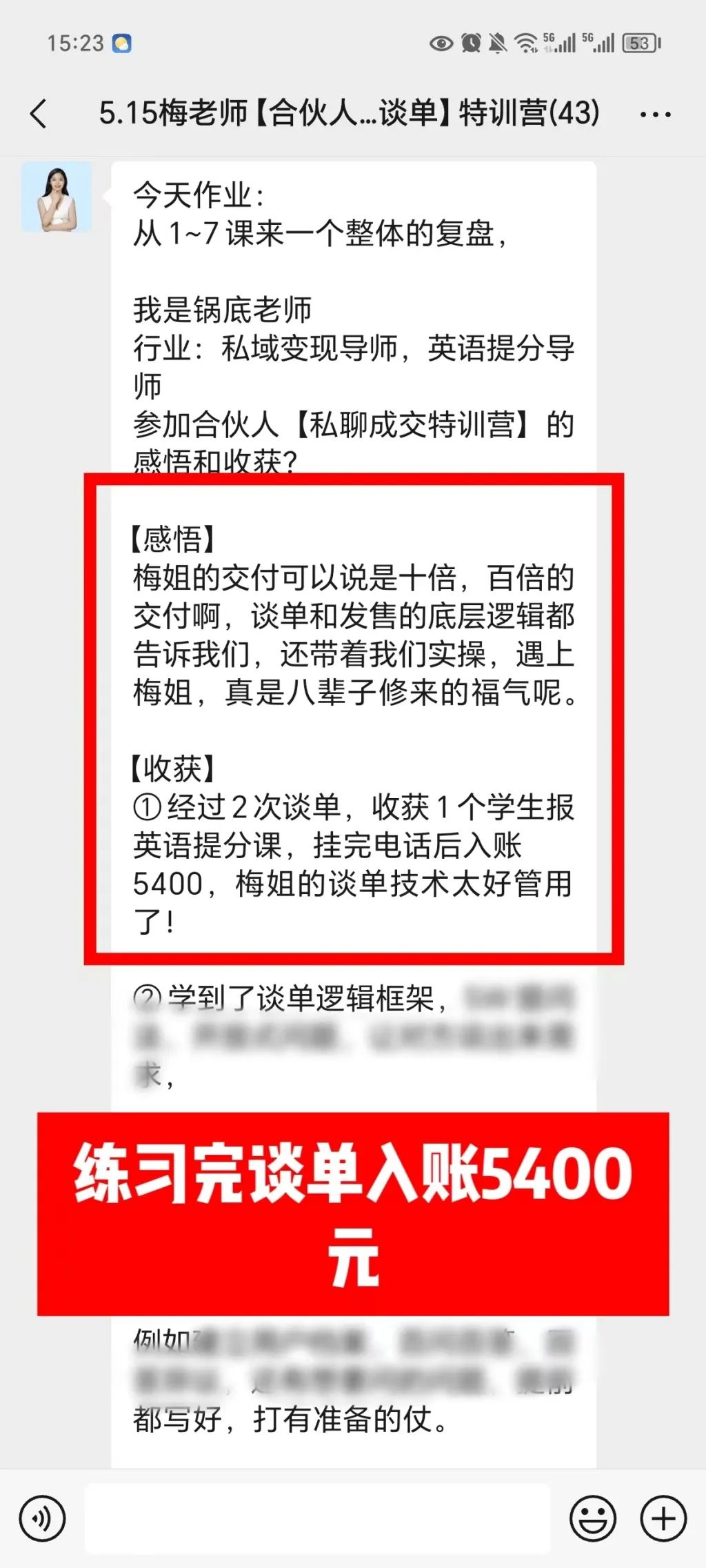Viewport: 706px width, 1568px height.
Task: Switch to voice message input
Action: point(42,1518)
